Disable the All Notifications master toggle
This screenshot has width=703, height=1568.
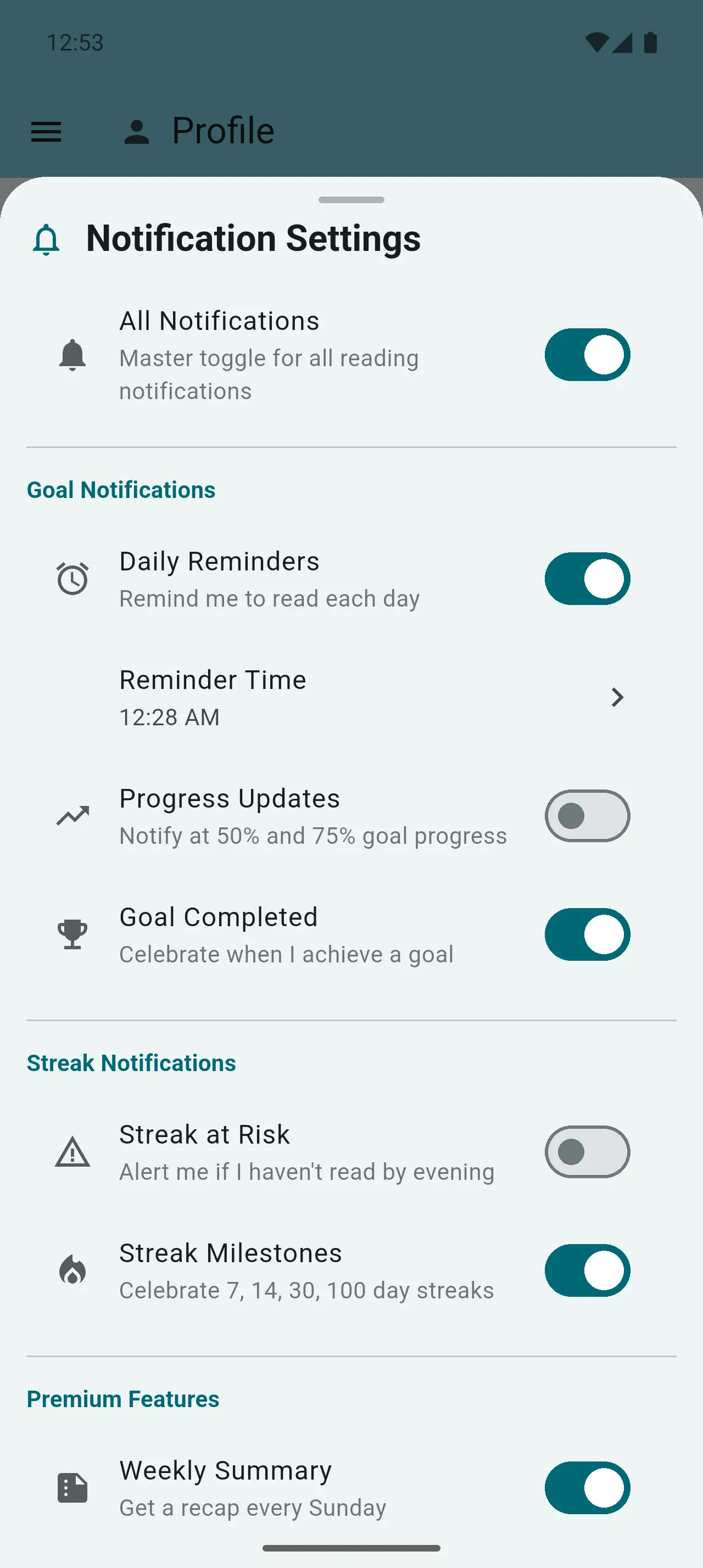pos(586,355)
